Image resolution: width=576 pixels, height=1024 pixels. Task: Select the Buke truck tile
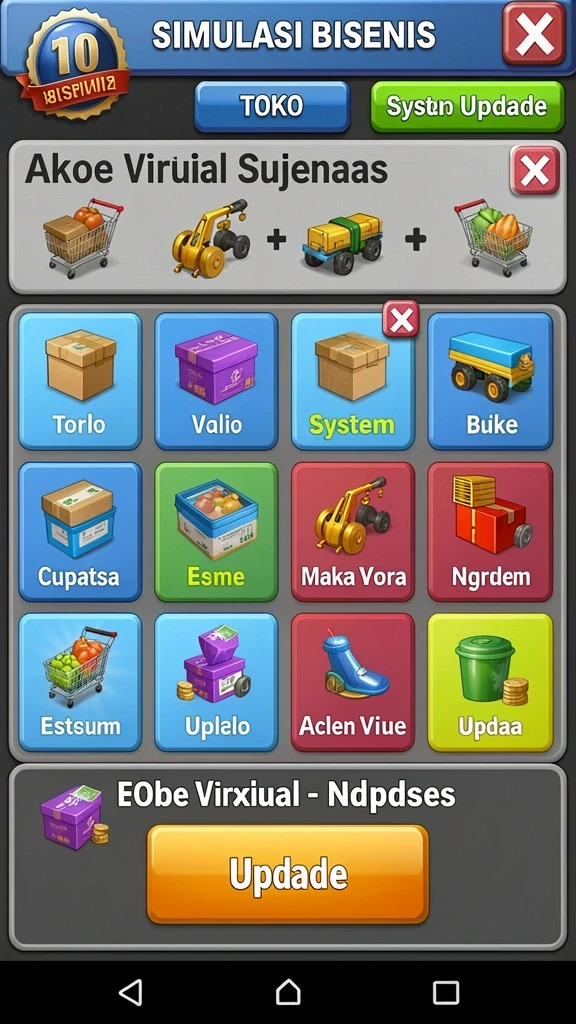[x=490, y=381]
